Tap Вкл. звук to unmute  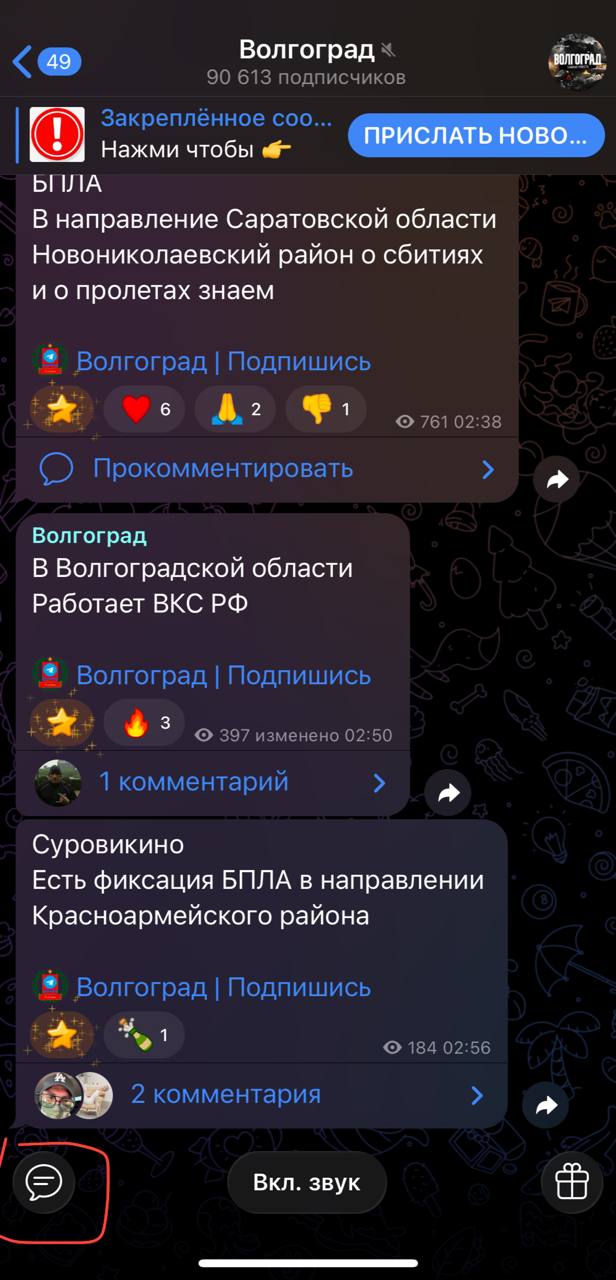306,1183
